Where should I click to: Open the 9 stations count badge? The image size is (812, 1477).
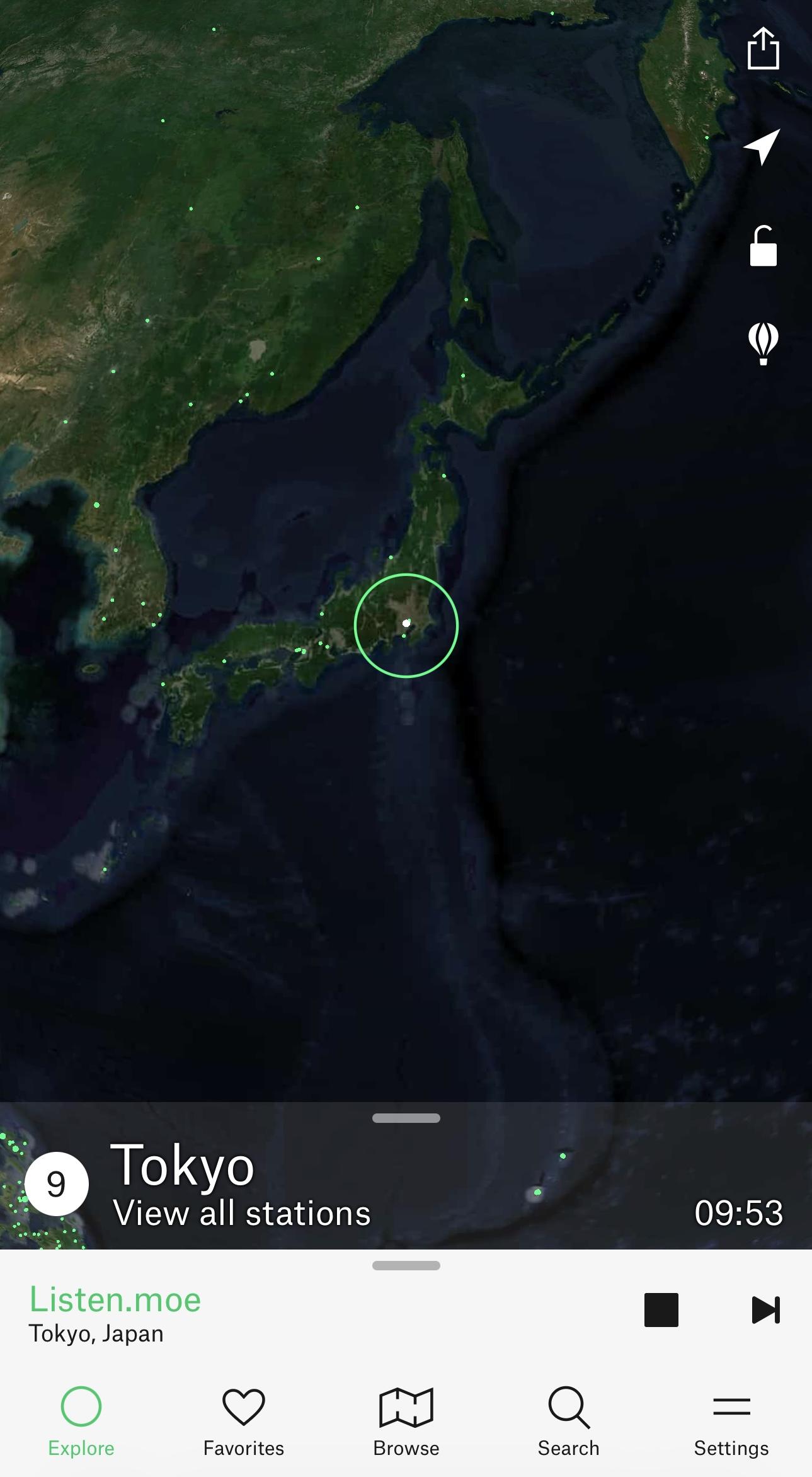[57, 1184]
